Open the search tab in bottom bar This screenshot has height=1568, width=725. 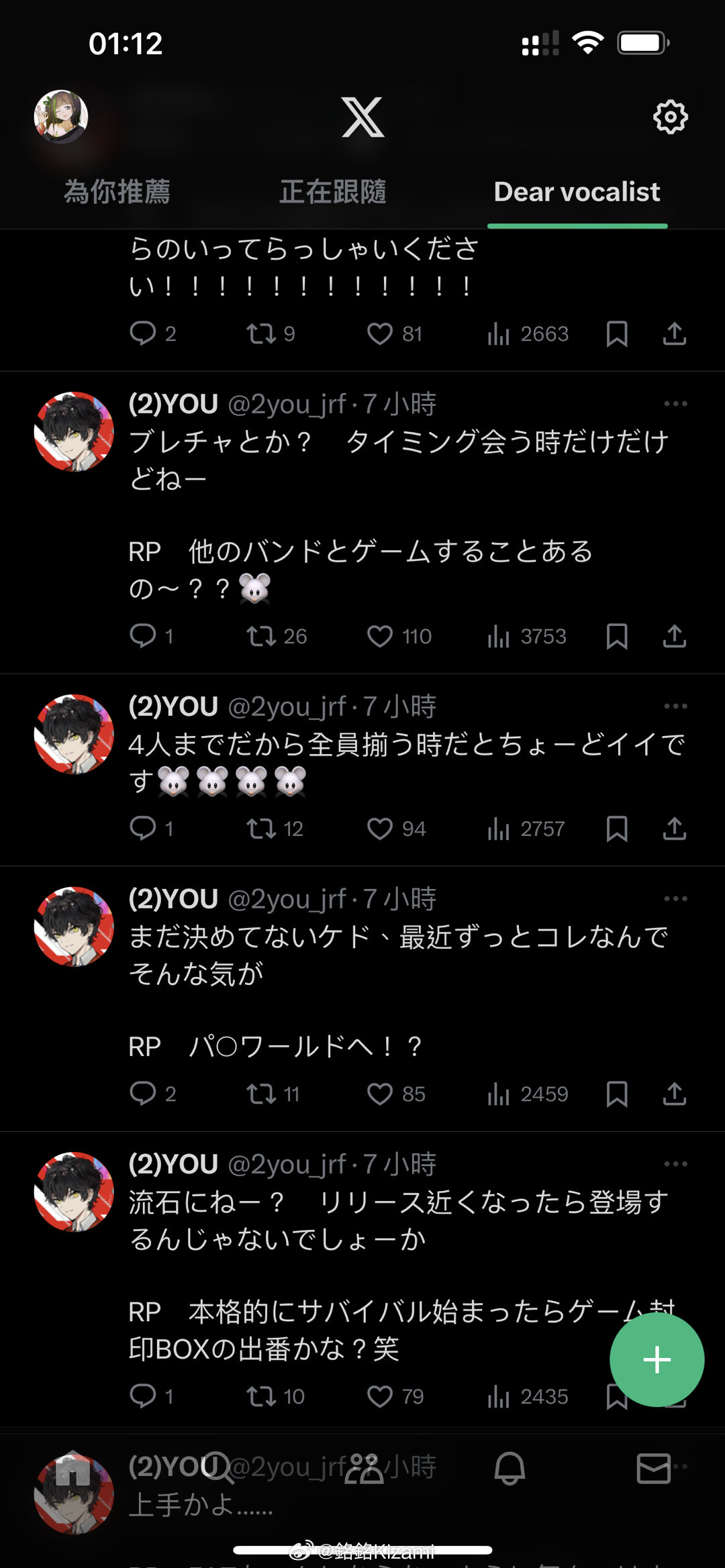(217, 1468)
